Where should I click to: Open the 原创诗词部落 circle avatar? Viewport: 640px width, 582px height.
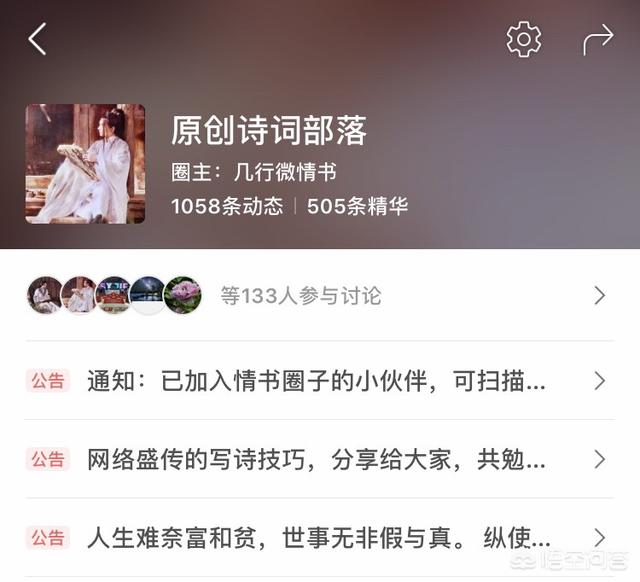coord(85,163)
